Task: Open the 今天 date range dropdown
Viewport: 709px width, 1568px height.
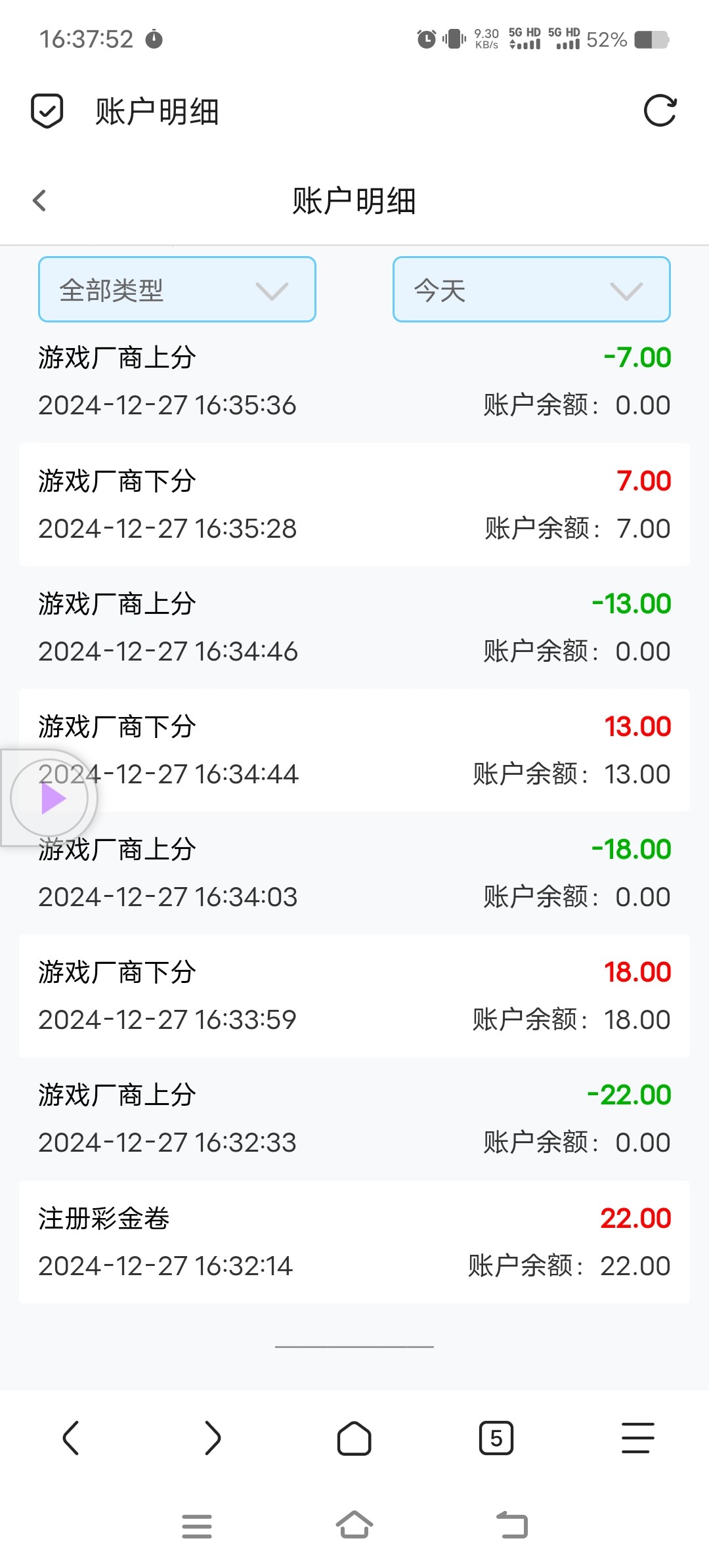Action: pos(531,290)
